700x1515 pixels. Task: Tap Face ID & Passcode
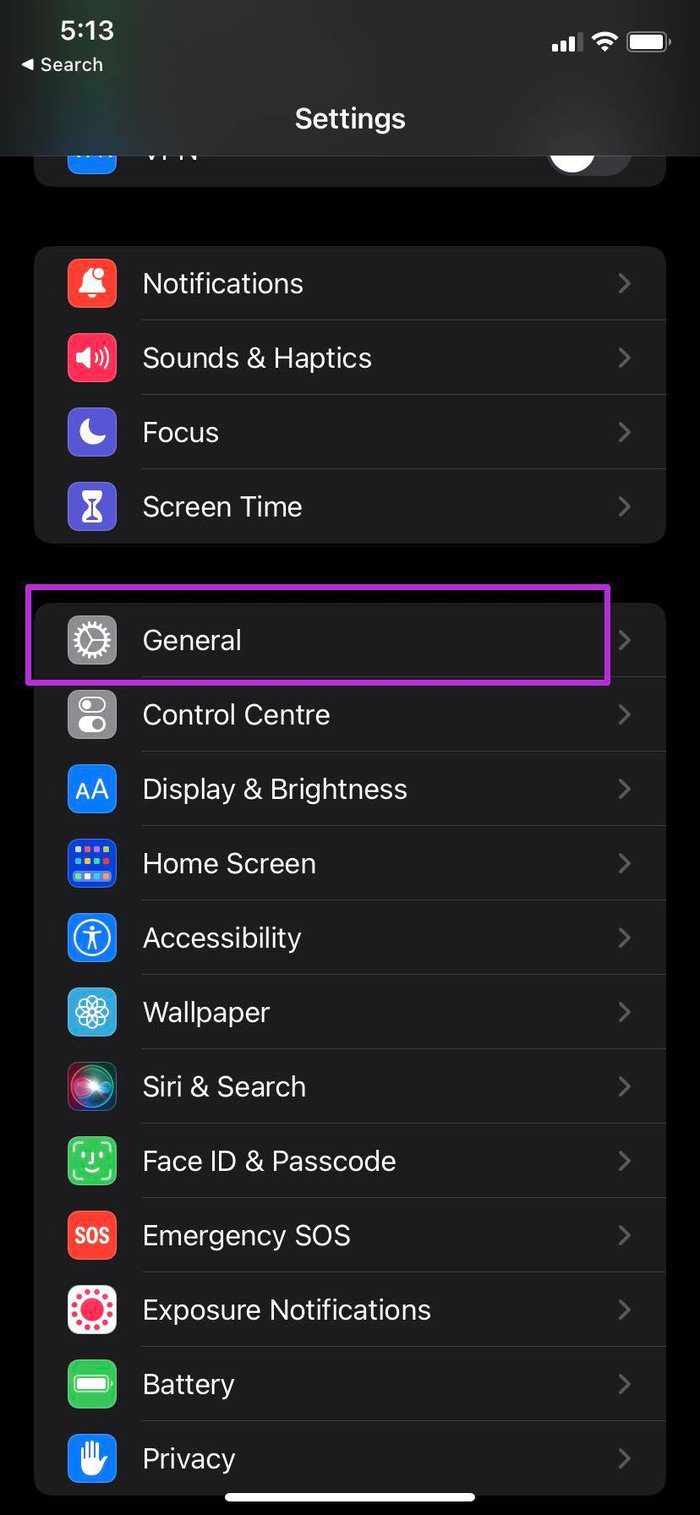(350, 1161)
